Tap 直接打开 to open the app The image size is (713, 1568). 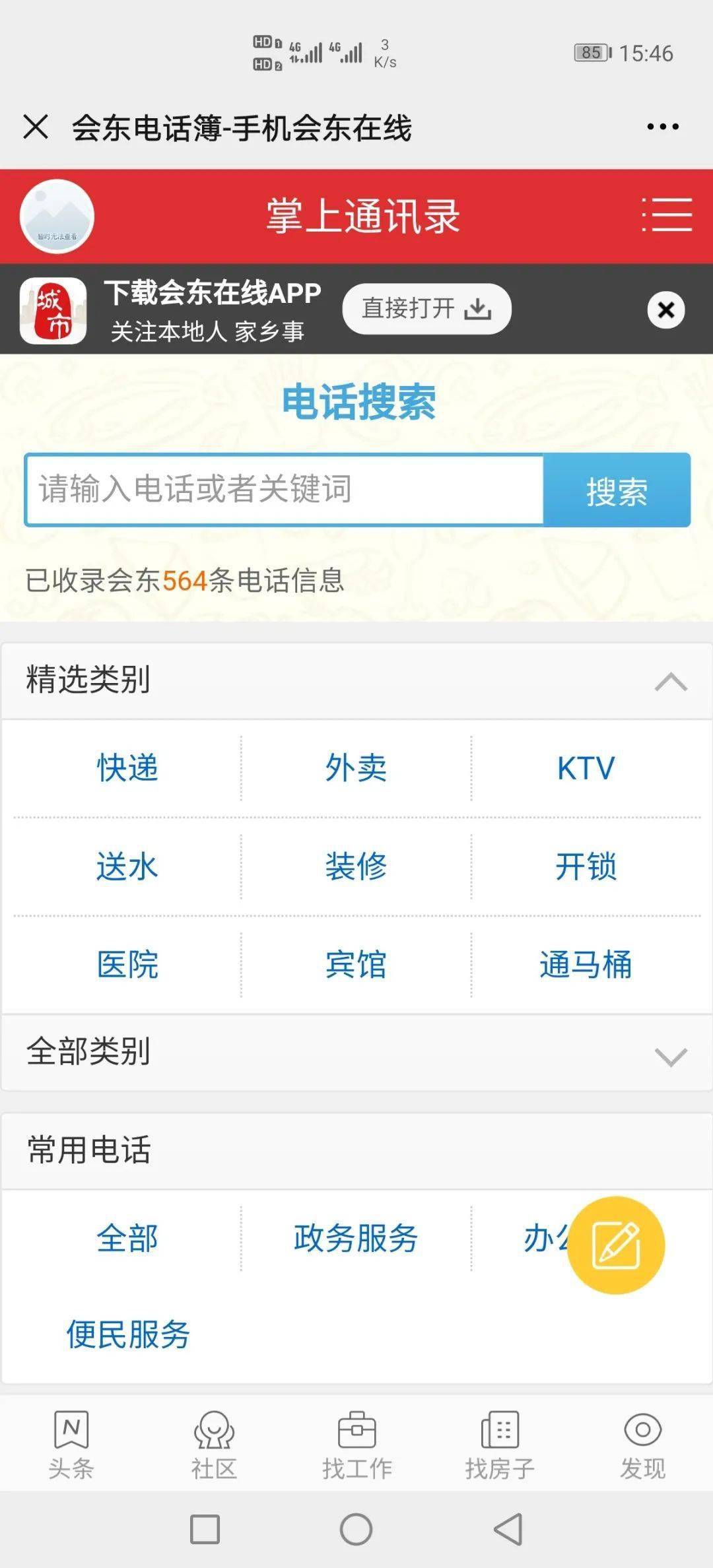[x=426, y=308]
